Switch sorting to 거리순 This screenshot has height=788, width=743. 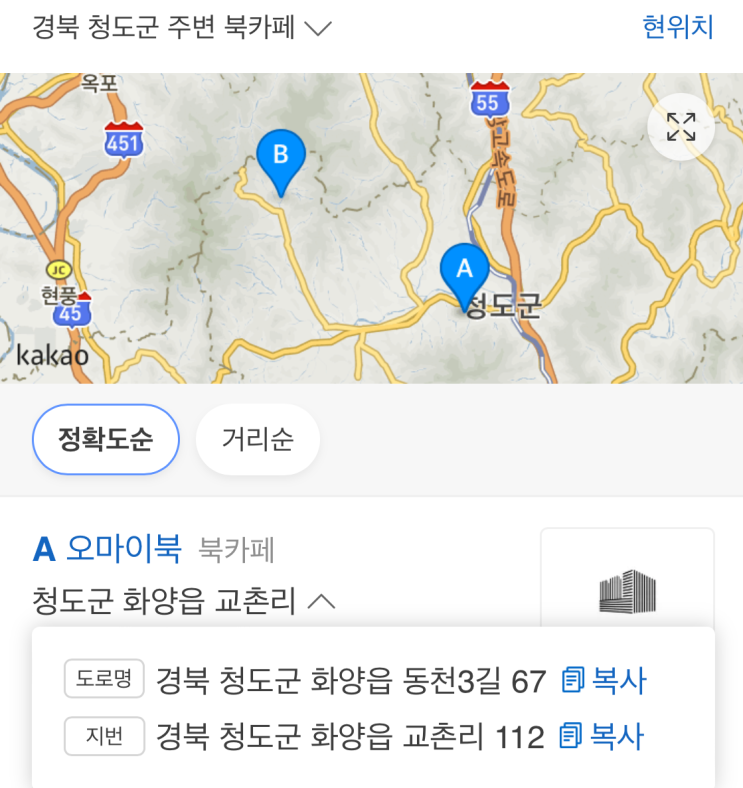coord(257,439)
